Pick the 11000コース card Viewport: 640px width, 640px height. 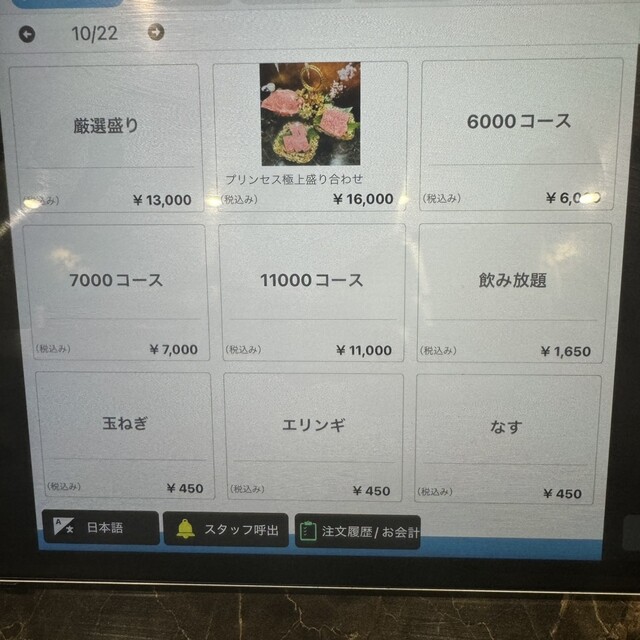[x=311, y=292]
